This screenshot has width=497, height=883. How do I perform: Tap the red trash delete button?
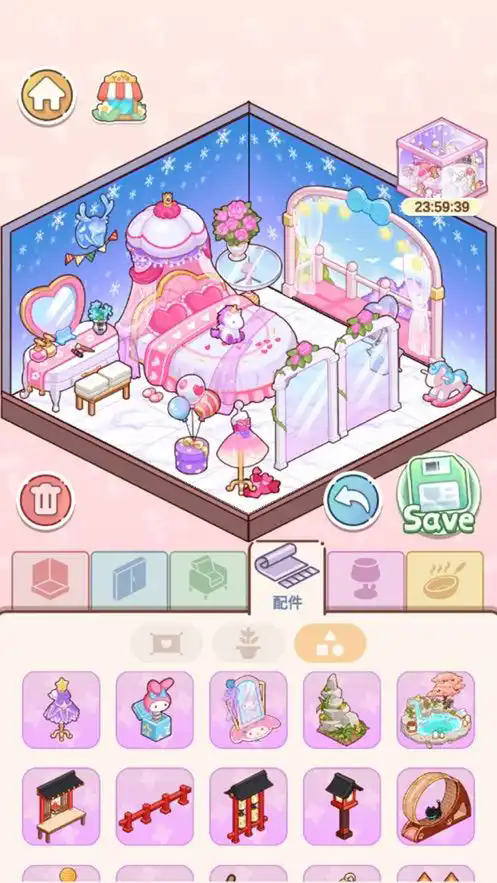tap(46, 501)
